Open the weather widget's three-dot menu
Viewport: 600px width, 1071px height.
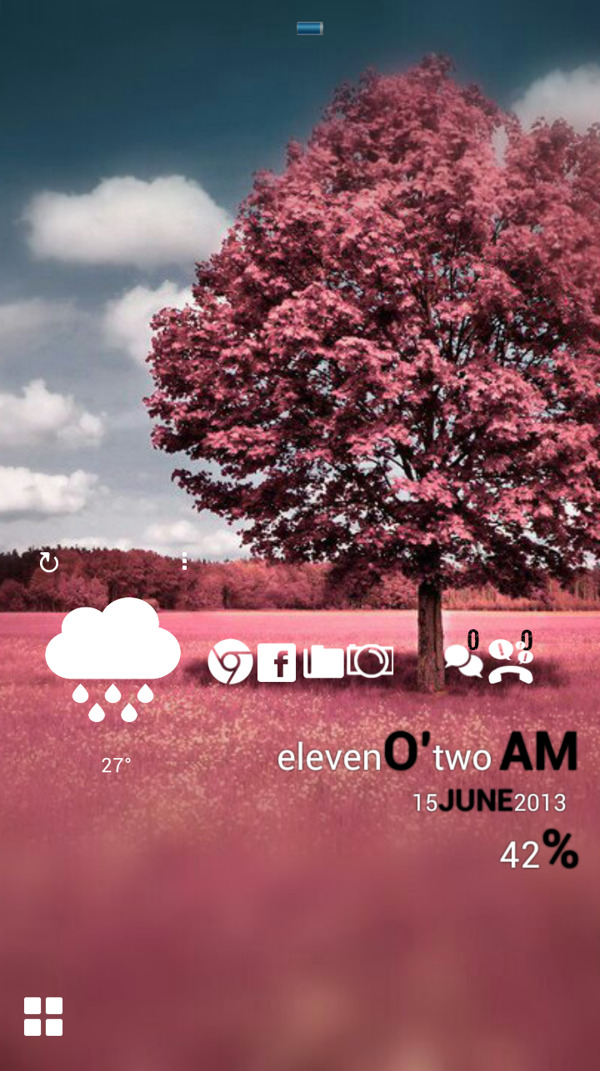point(185,563)
